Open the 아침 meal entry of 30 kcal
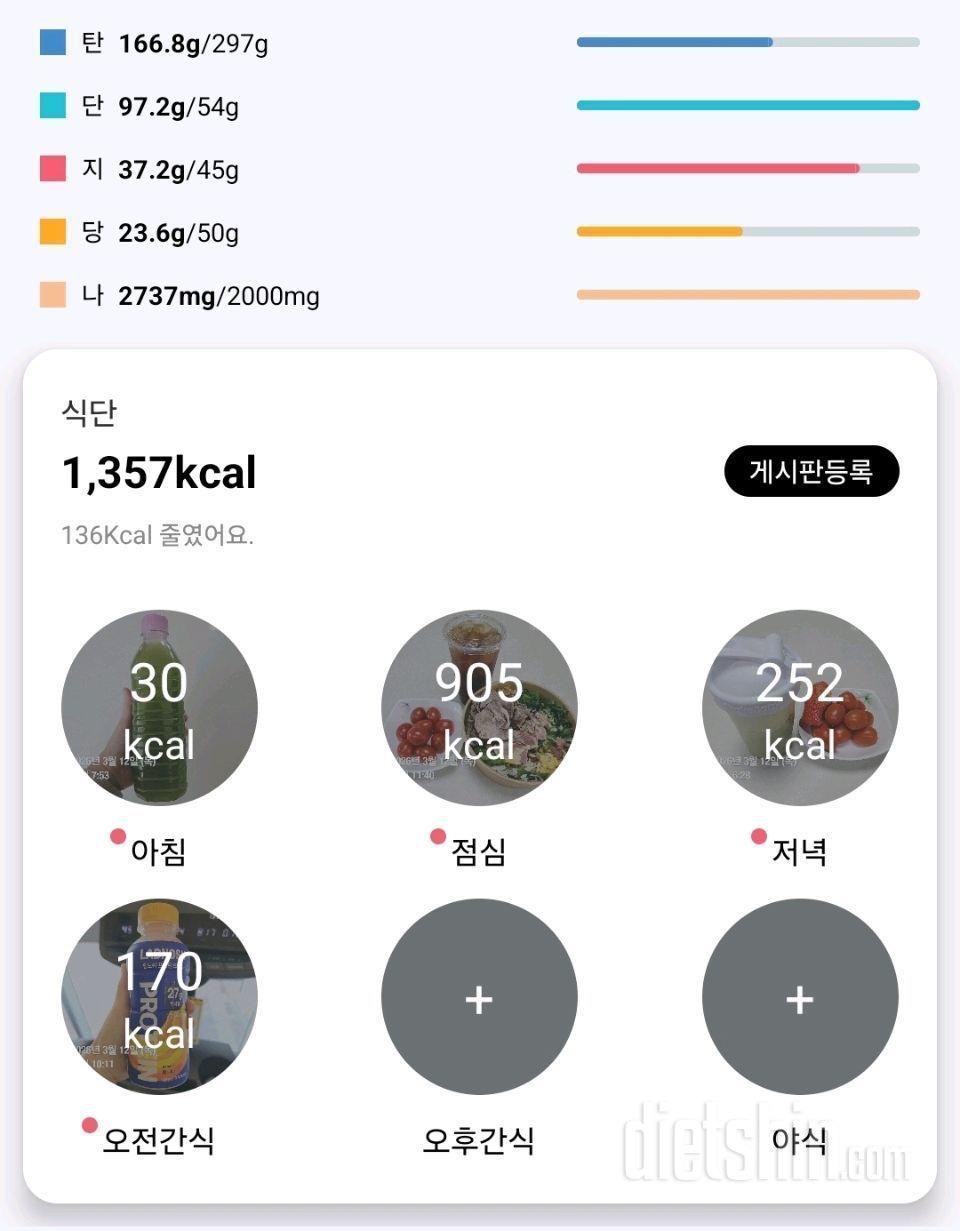The height and width of the screenshot is (1231, 960). tap(159, 708)
